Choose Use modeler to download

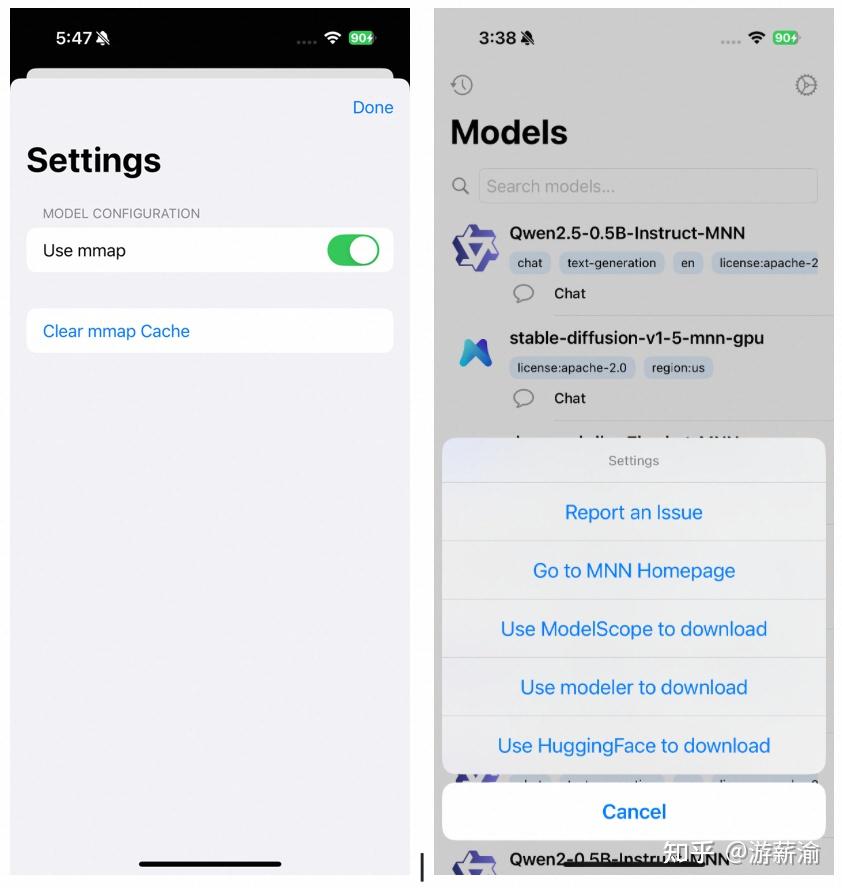click(x=633, y=687)
